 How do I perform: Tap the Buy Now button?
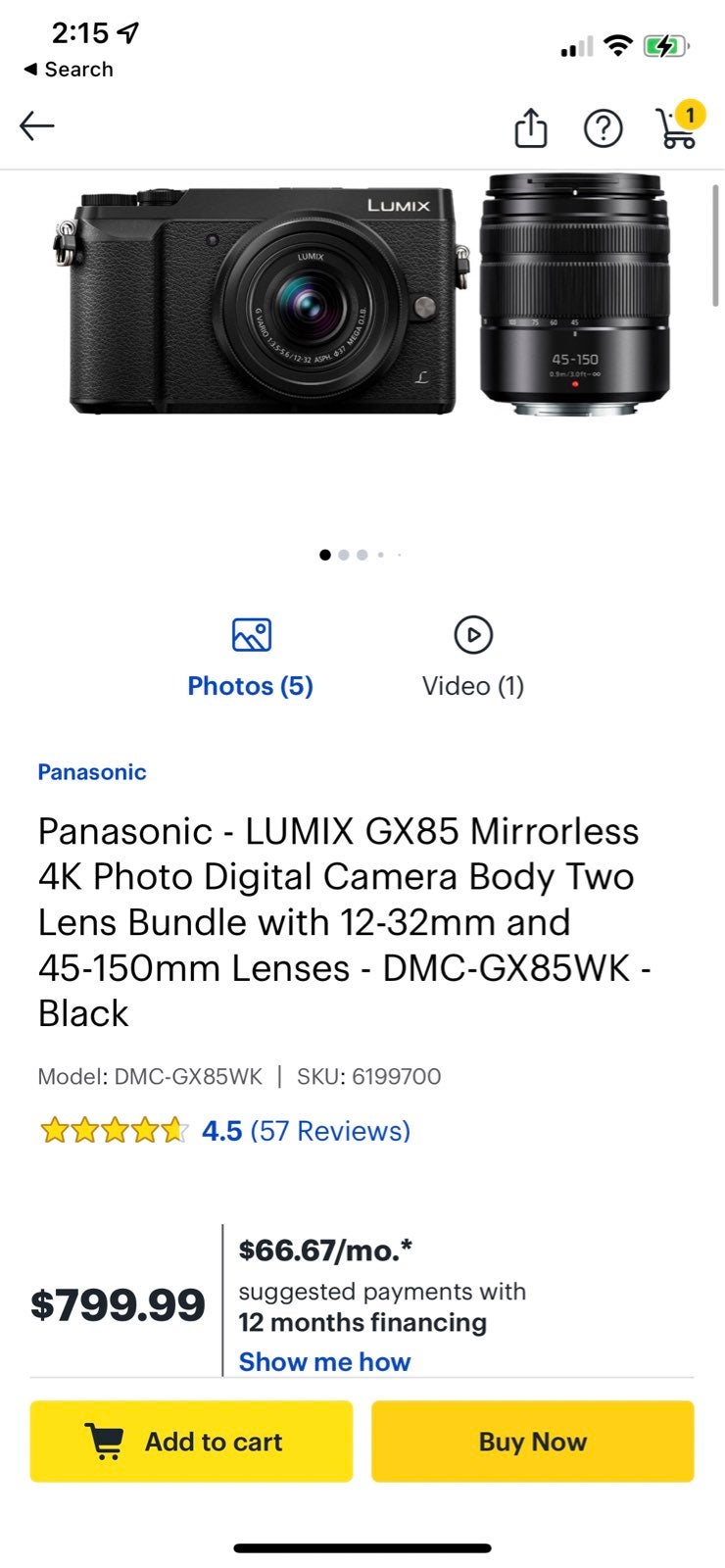click(533, 1442)
